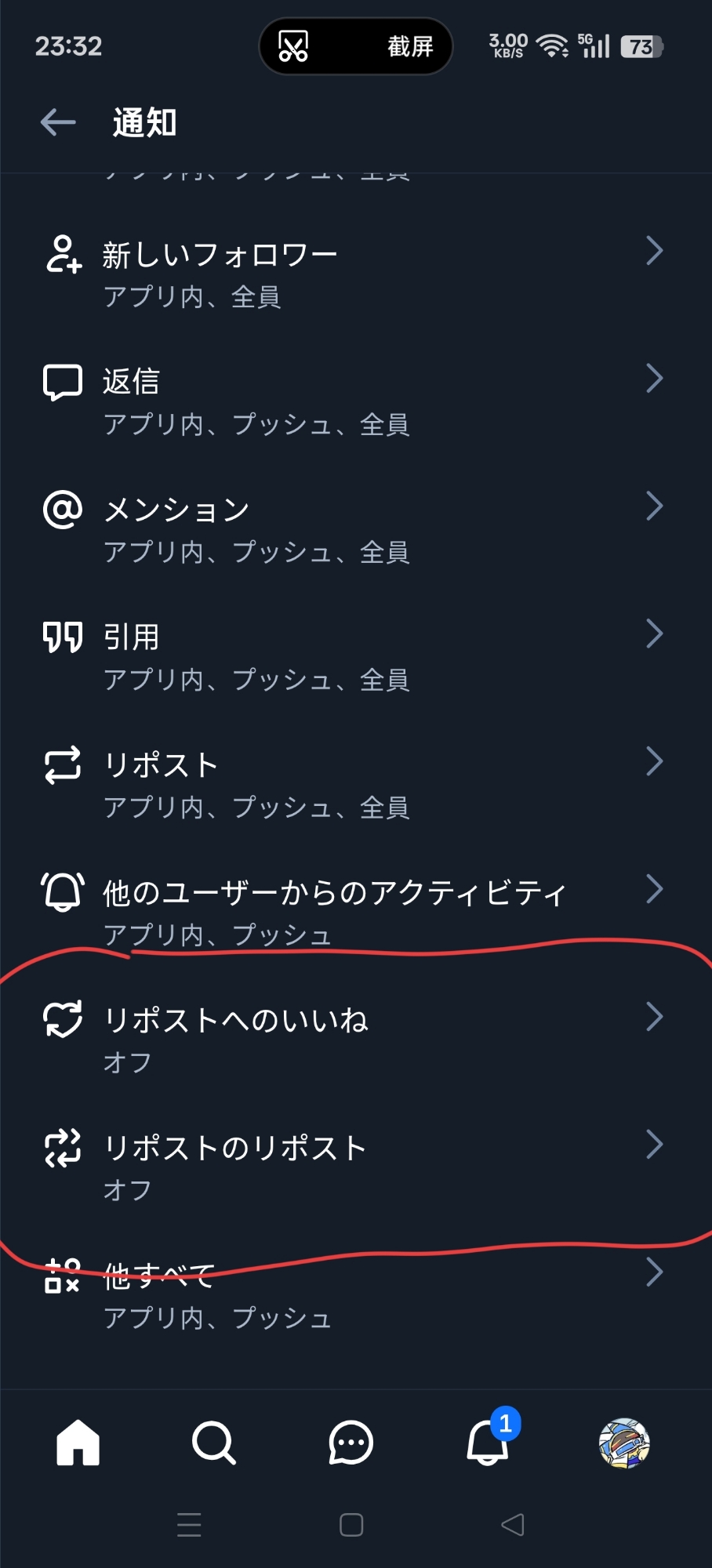The height and width of the screenshot is (1568, 712).
Task: Open メンション notification settings
Action: click(354, 530)
